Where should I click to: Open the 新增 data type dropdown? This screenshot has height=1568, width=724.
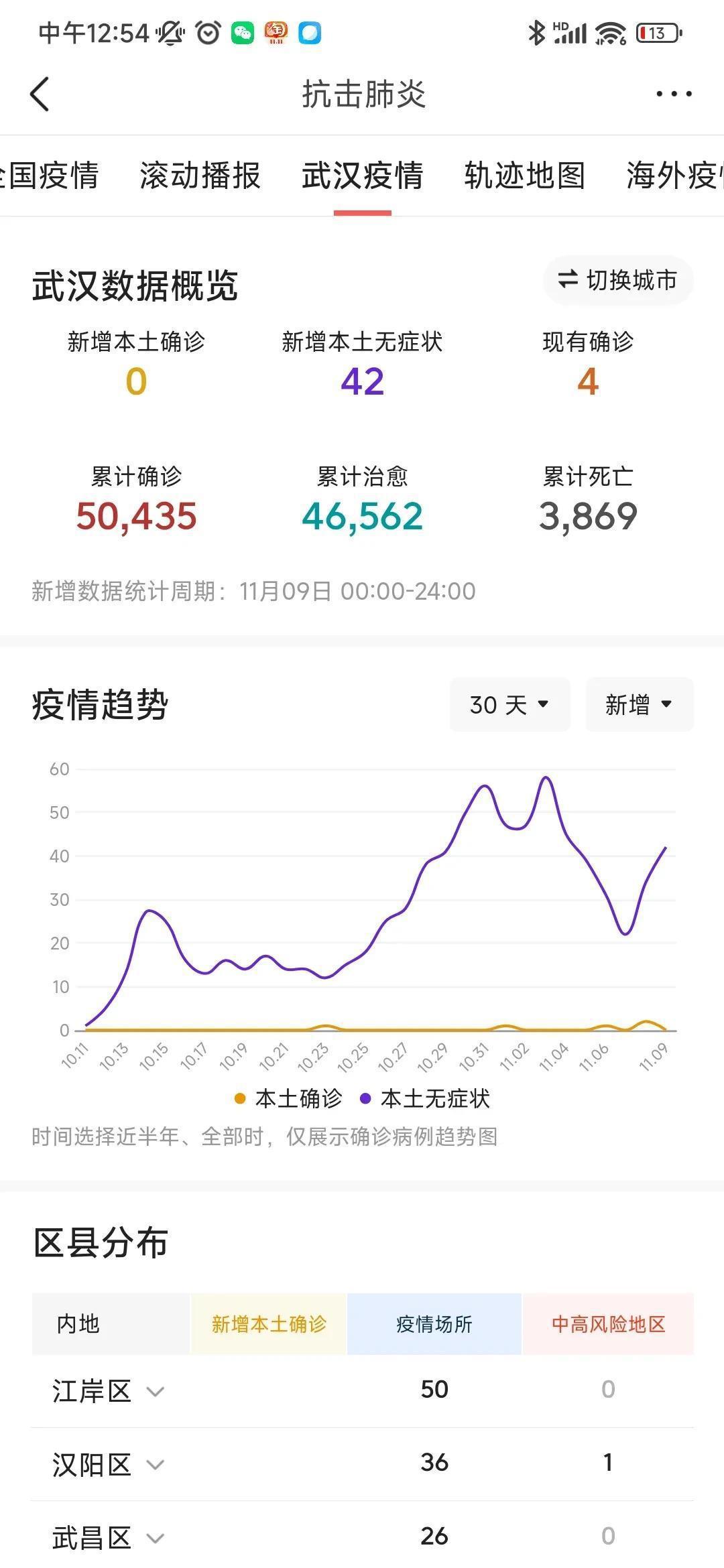tap(638, 704)
